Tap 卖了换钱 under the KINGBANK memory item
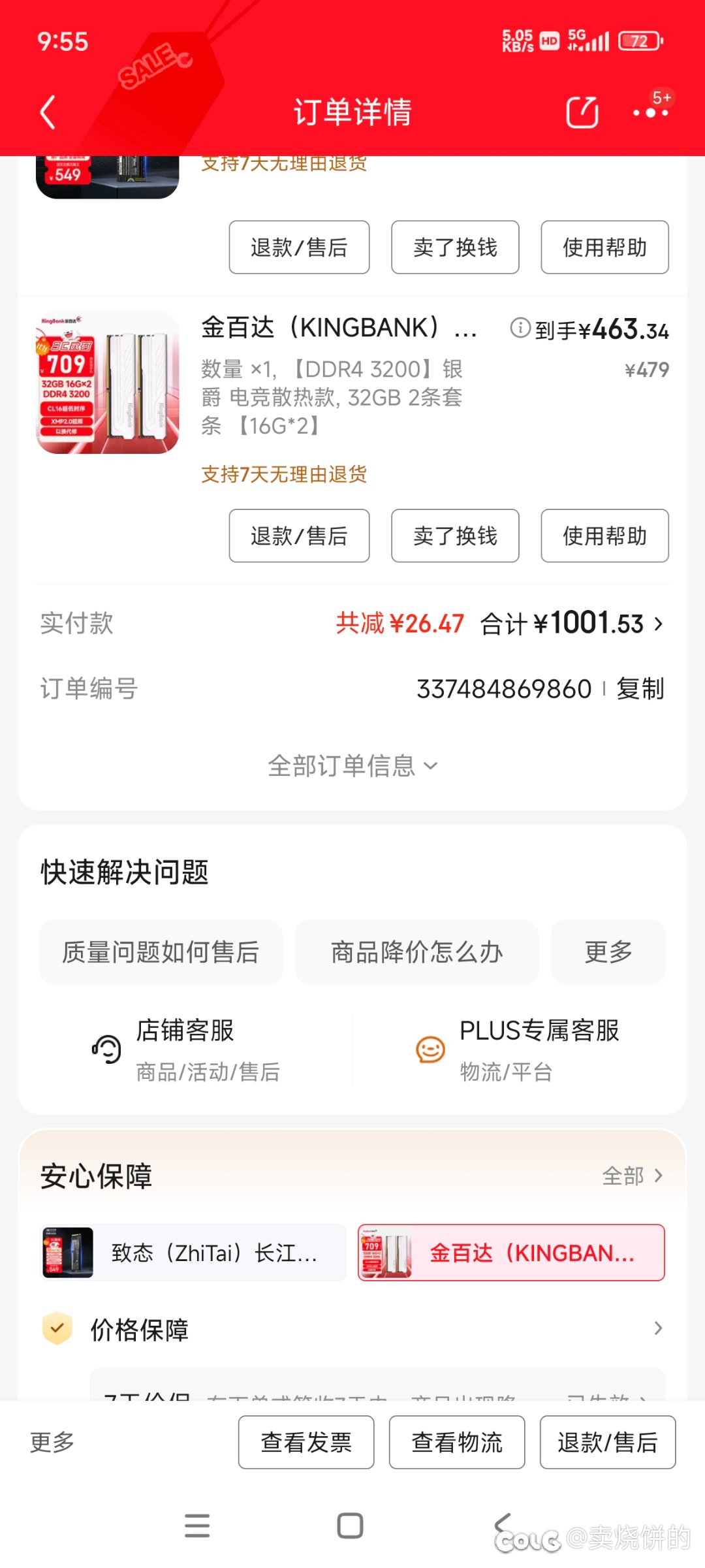705x1568 pixels. [455, 536]
